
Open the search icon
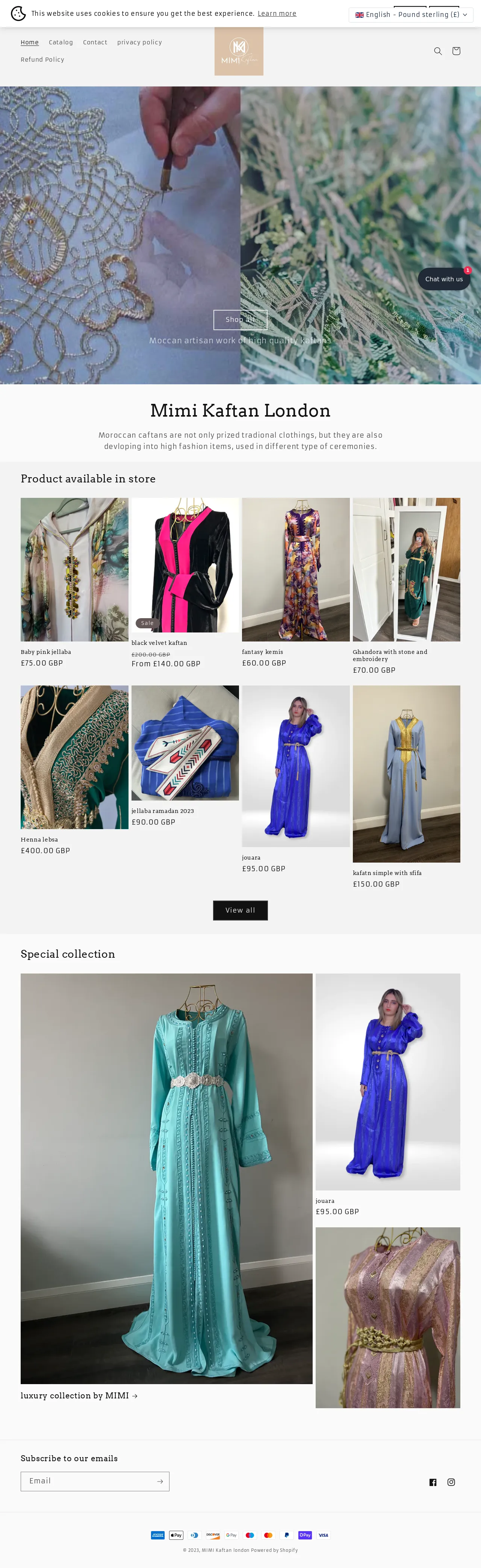(437, 51)
